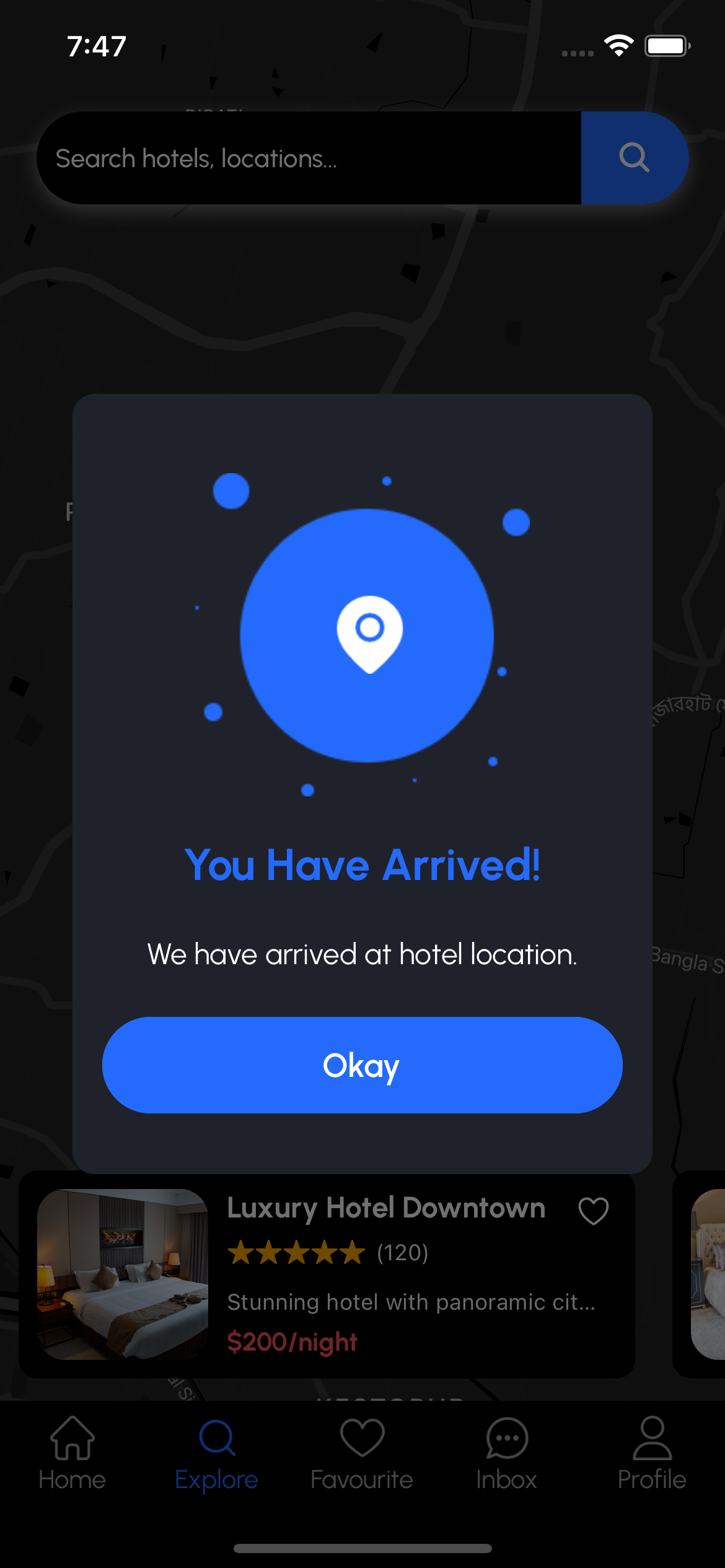
Task: Select the Explore tab
Action: pos(216,1453)
